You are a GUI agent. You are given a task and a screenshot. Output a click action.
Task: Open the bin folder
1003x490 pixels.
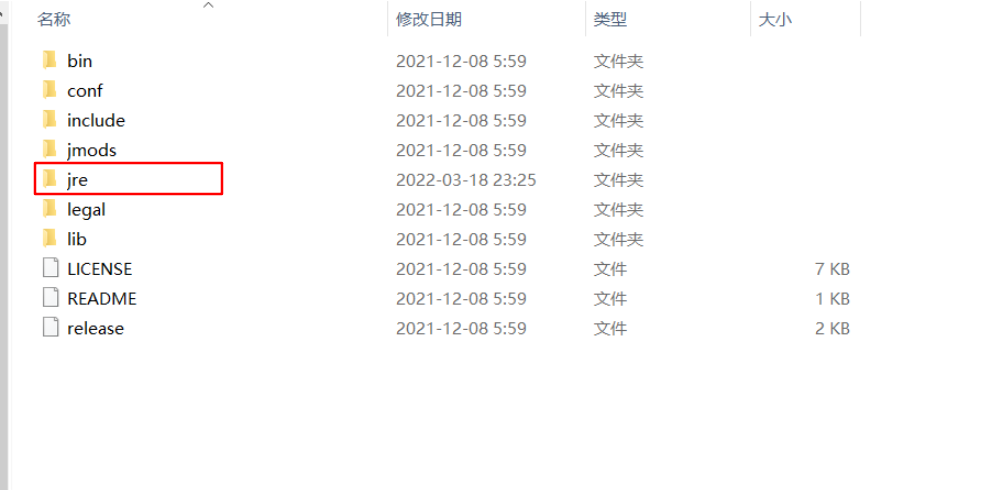[79, 61]
